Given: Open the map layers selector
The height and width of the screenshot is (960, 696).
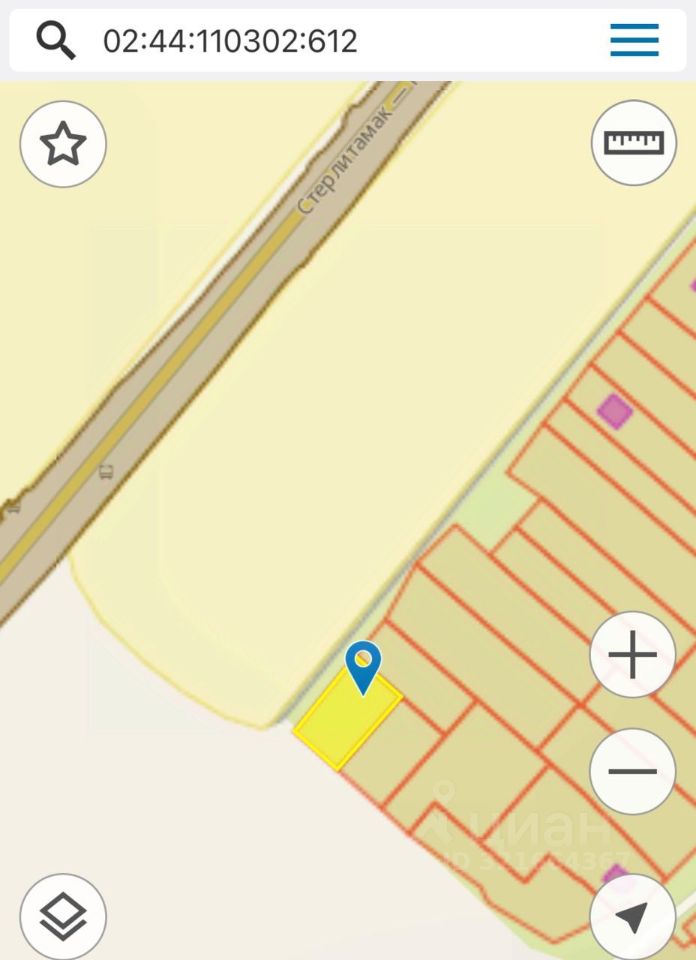Looking at the screenshot, I should [63, 915].
